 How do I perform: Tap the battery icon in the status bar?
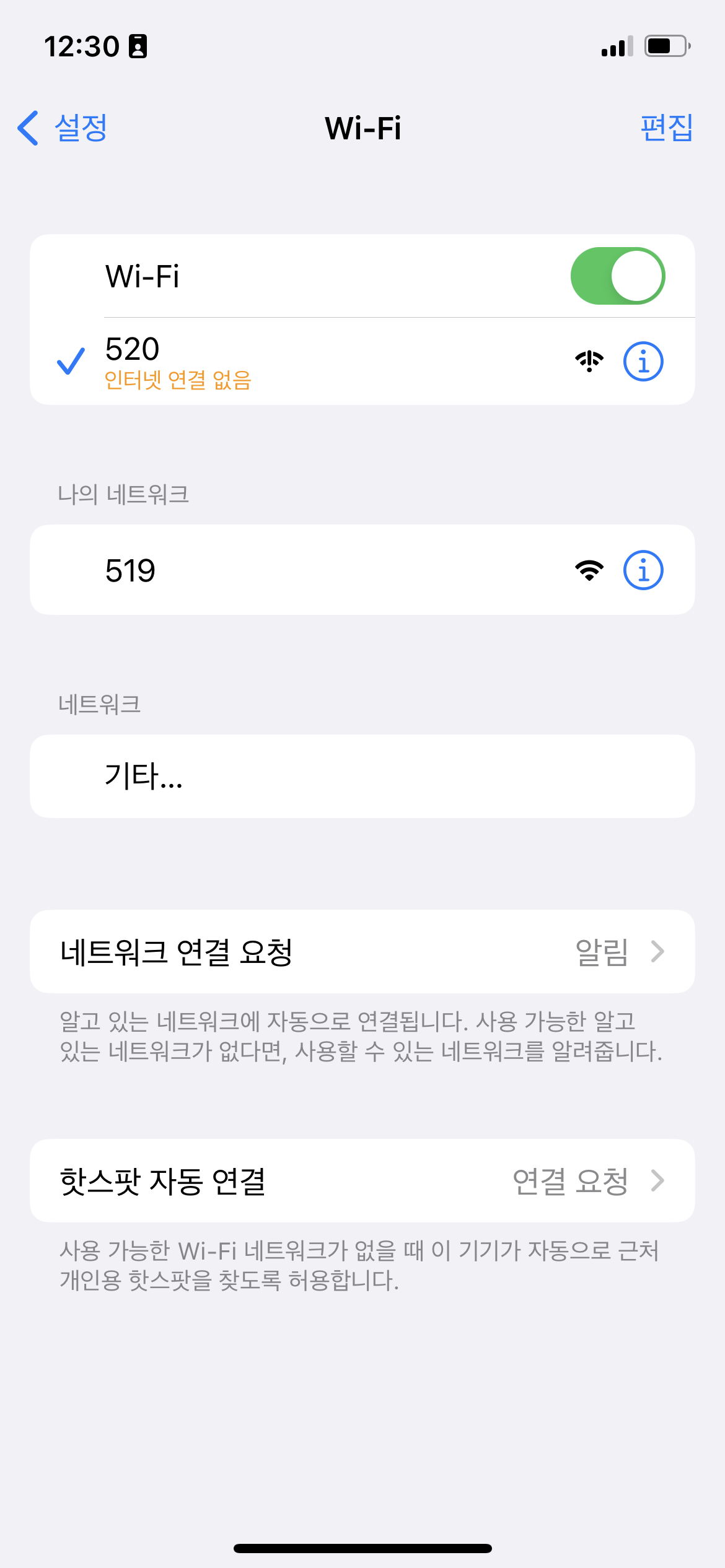pyautogui.click(x=666, y=46)
